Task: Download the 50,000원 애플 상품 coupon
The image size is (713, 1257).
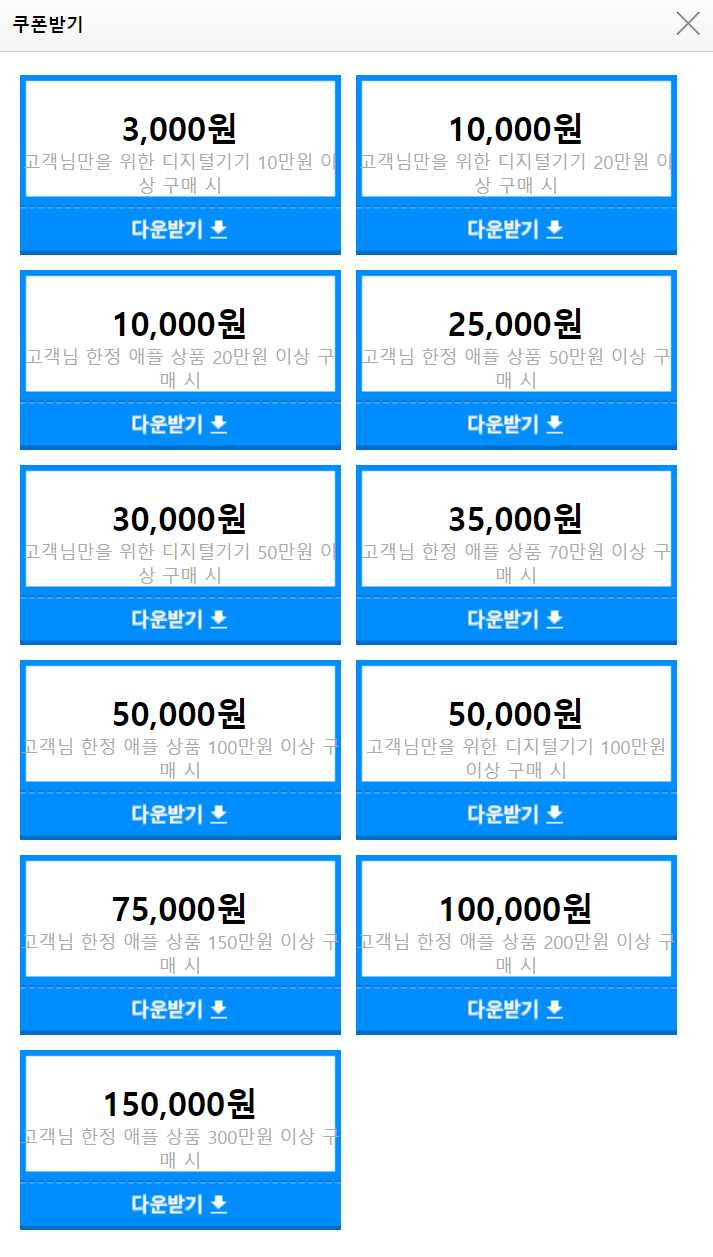Action: 180,814
